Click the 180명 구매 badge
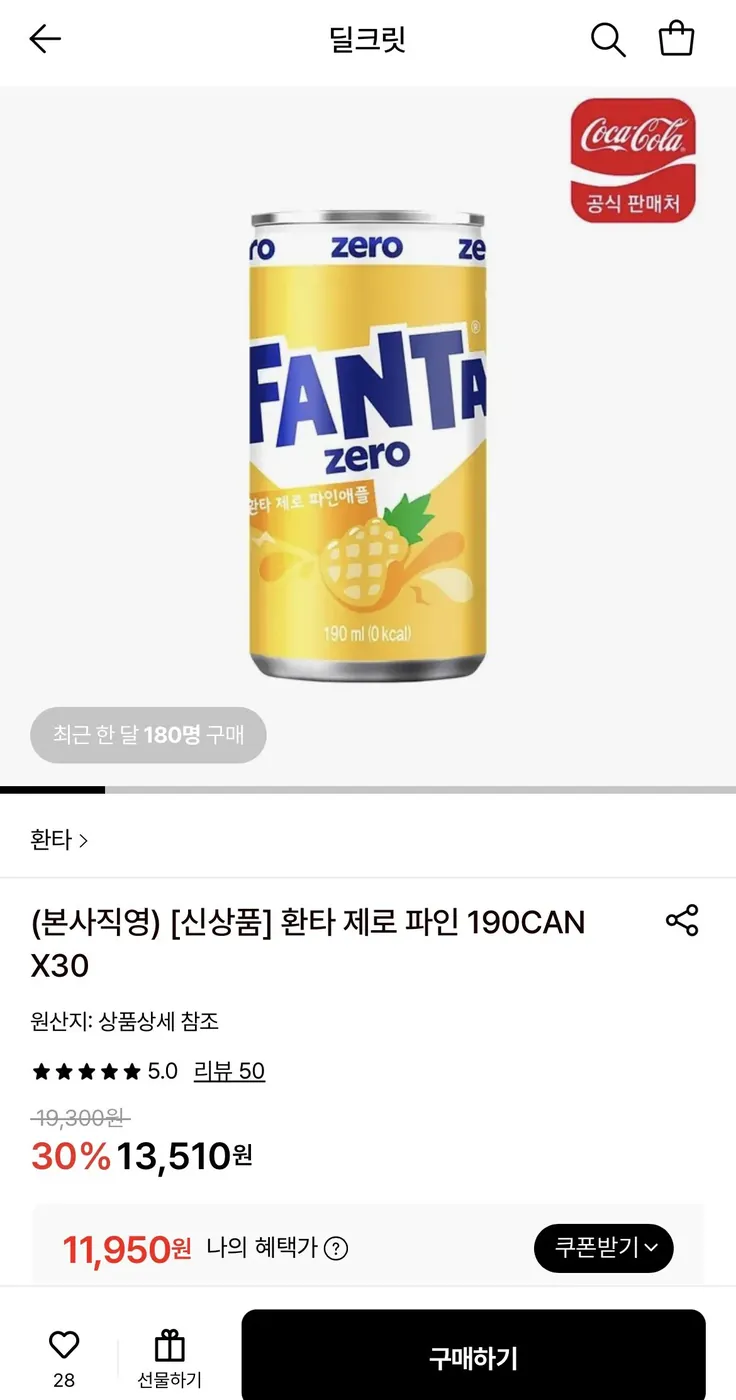Viewport: 736px width, 1400px height. (x=148, y=734)
